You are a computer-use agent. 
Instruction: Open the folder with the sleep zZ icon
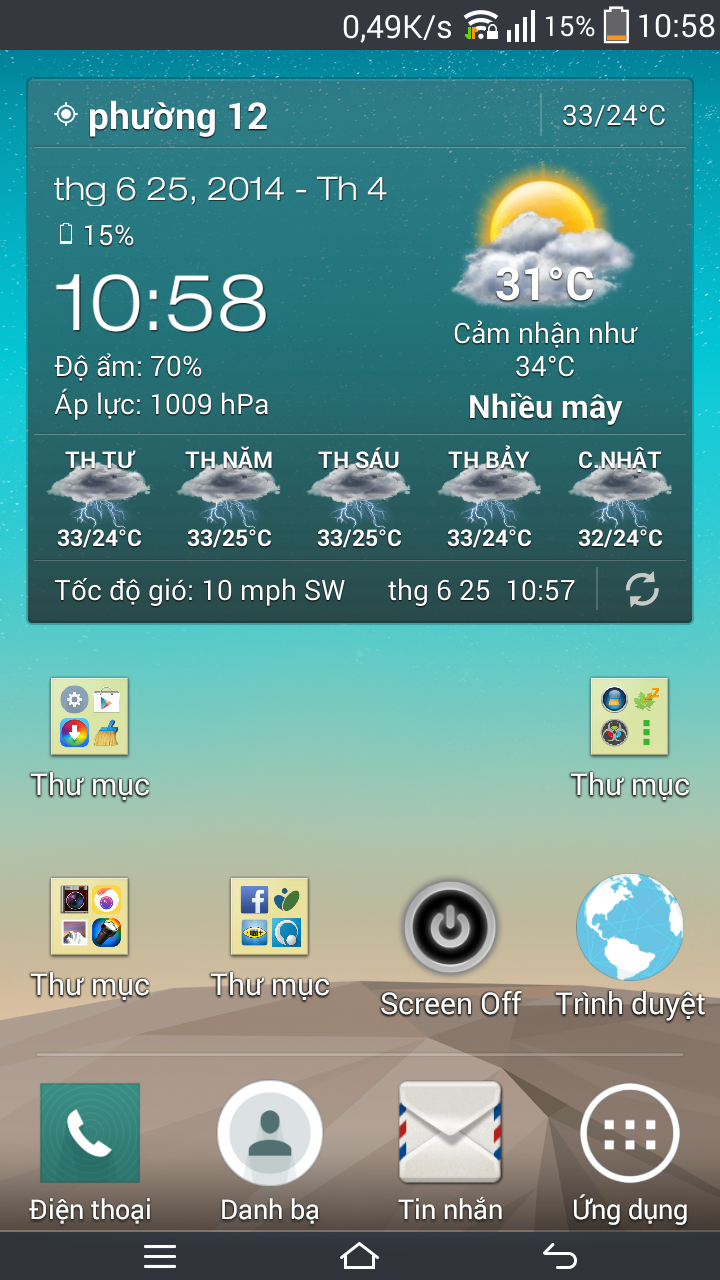click(x=629, y=716)
